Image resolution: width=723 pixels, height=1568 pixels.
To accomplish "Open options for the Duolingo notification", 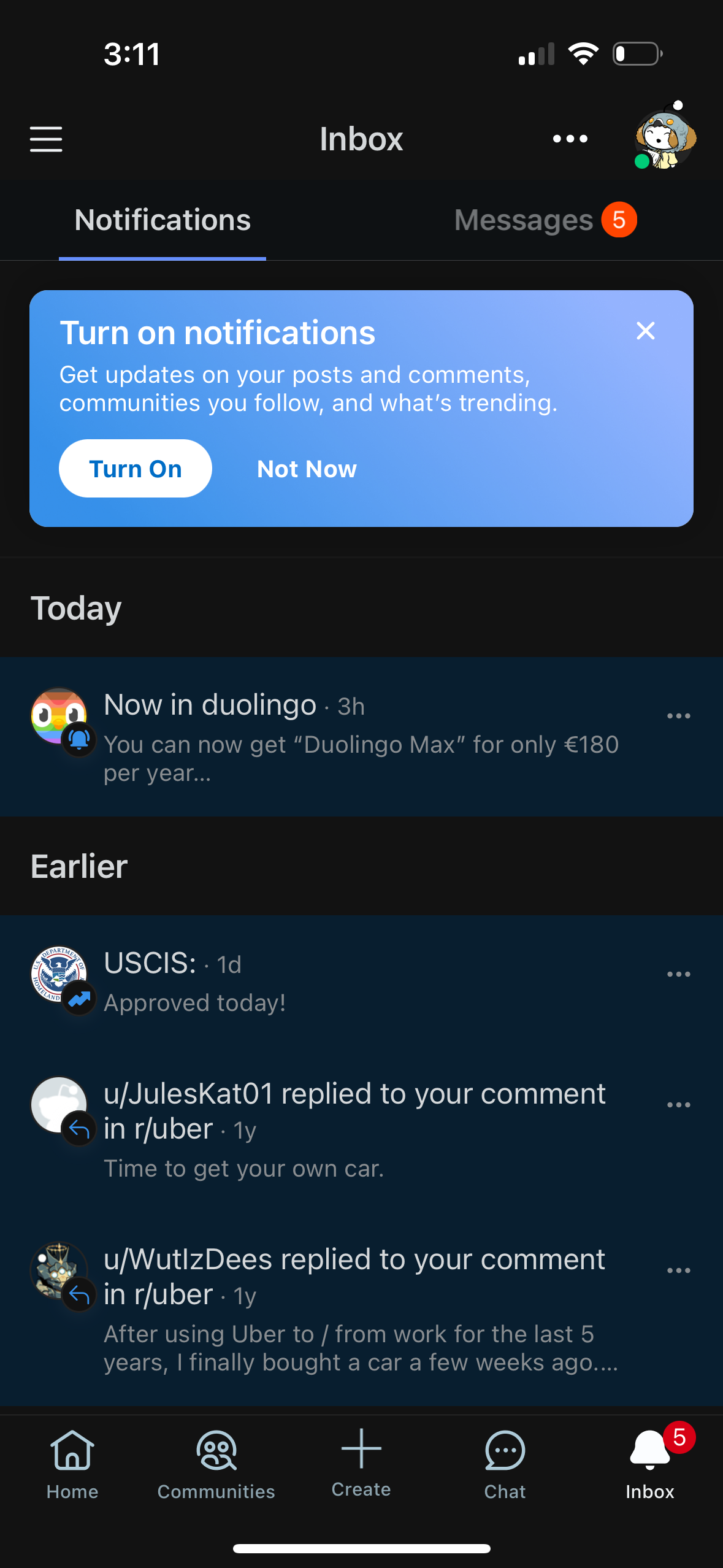I will tap(678, 716).
